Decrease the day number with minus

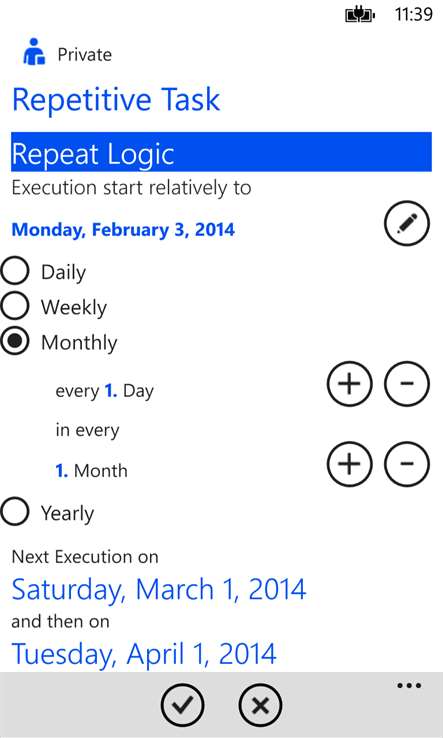tap(407, 384)
